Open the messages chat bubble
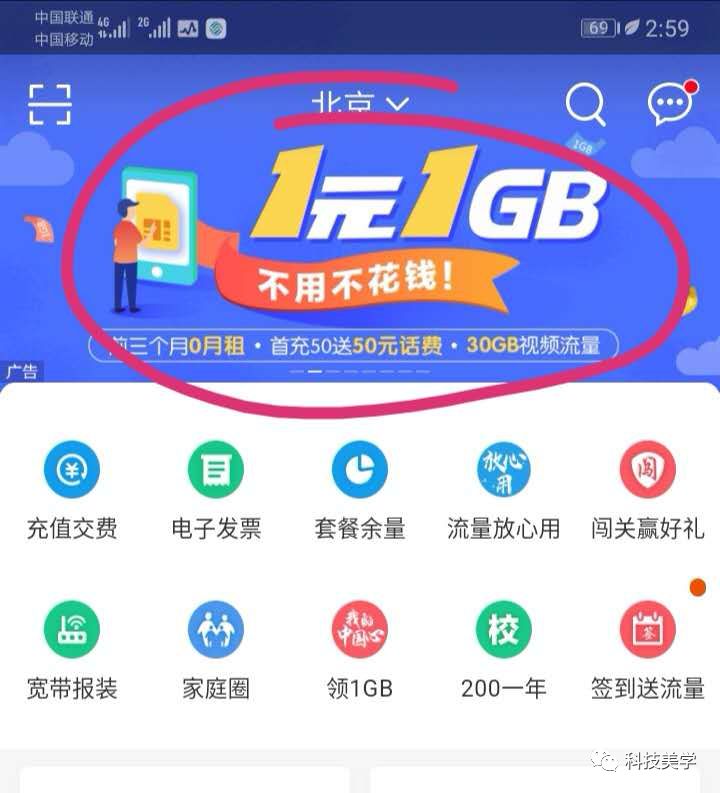Image resolution: width=720 pixels, height=793 pixels. tap(669, 104)
